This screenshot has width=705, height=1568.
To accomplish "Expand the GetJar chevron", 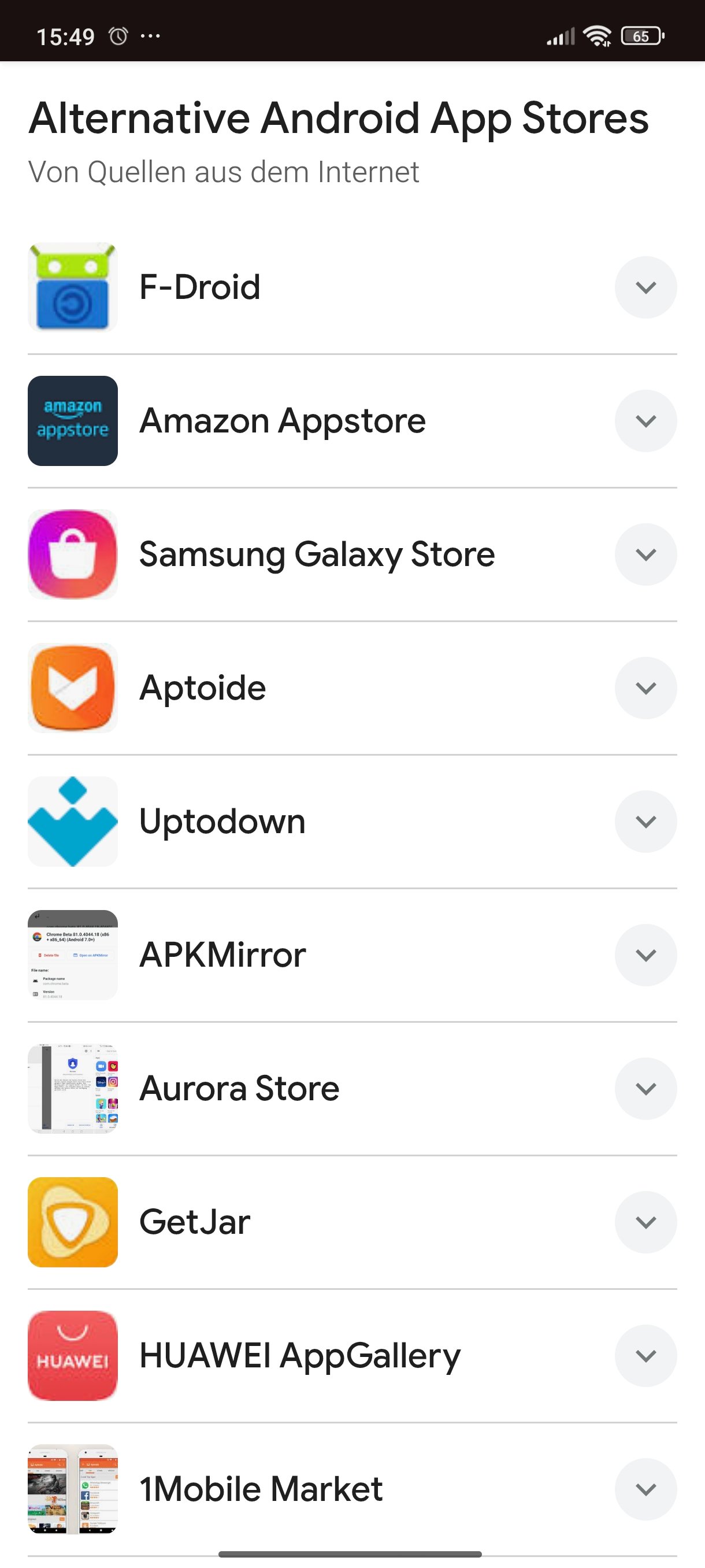I will (x=645, y=1222).
